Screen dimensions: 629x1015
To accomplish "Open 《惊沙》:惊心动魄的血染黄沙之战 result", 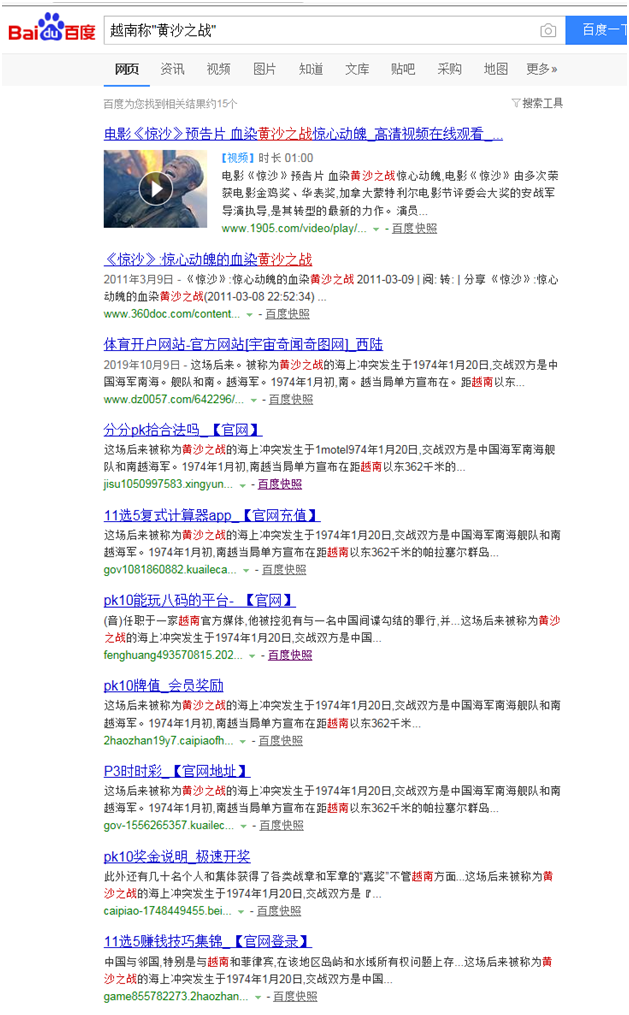I will pos(208,258).
